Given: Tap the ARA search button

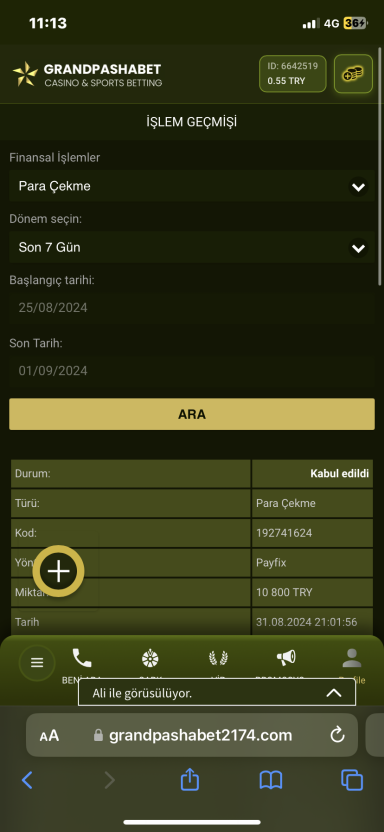Looking at the screenshot, I should (191, 414).
